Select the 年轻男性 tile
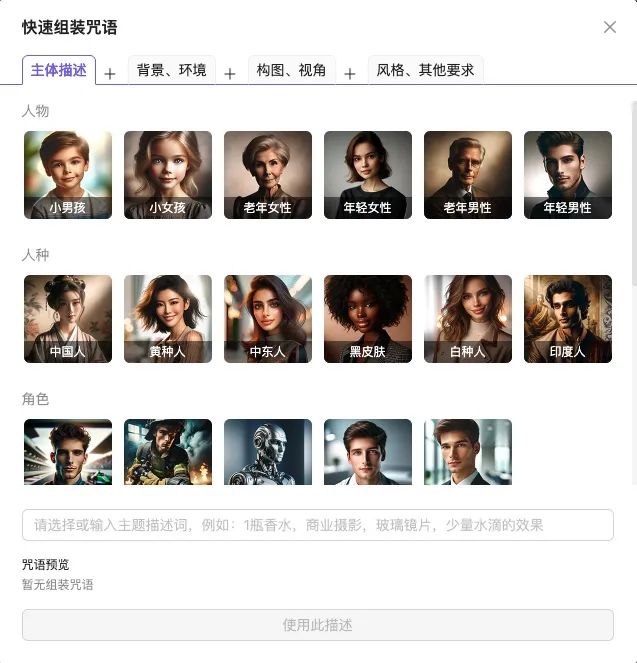The width and height of the screenshot is (637, 663). coord(568,174)
